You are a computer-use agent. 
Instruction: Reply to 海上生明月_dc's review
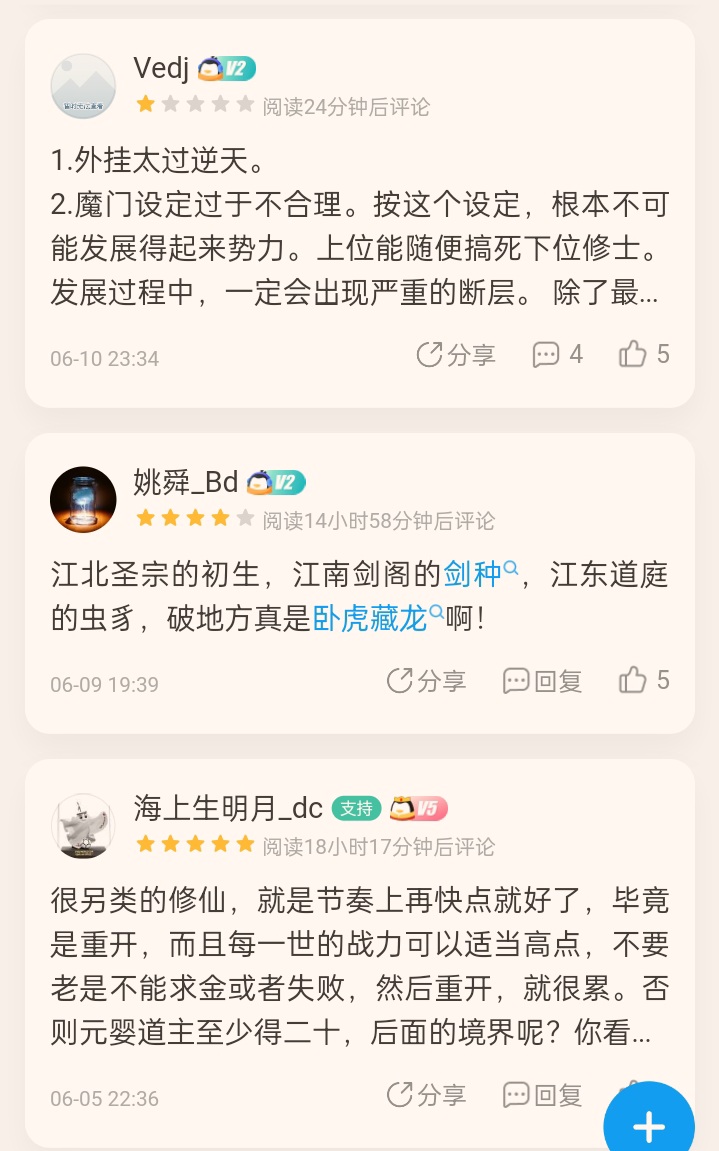click(x=542, y=1095)
